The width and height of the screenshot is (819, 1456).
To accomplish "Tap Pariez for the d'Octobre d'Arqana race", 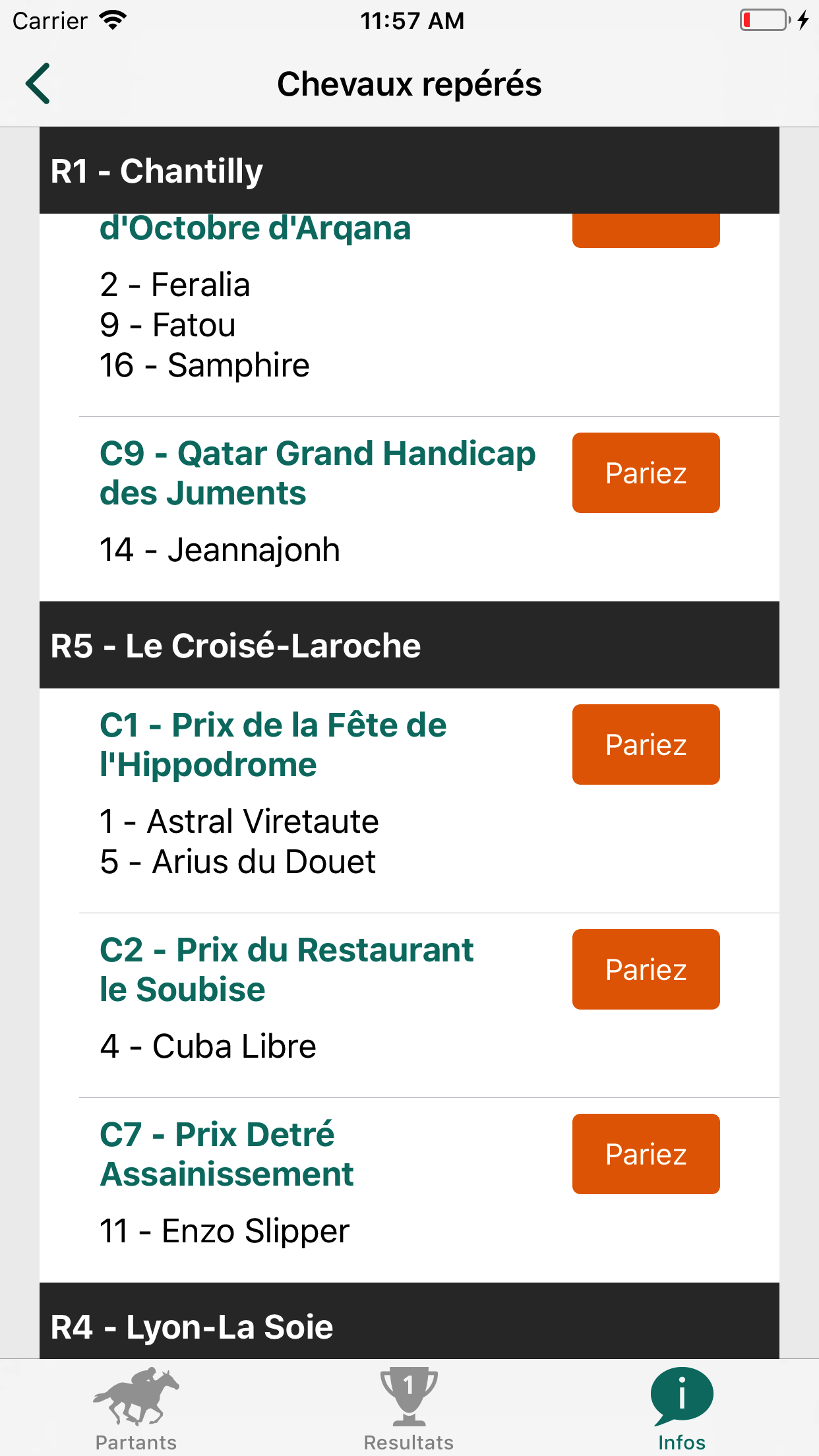I will pos(646,231).
